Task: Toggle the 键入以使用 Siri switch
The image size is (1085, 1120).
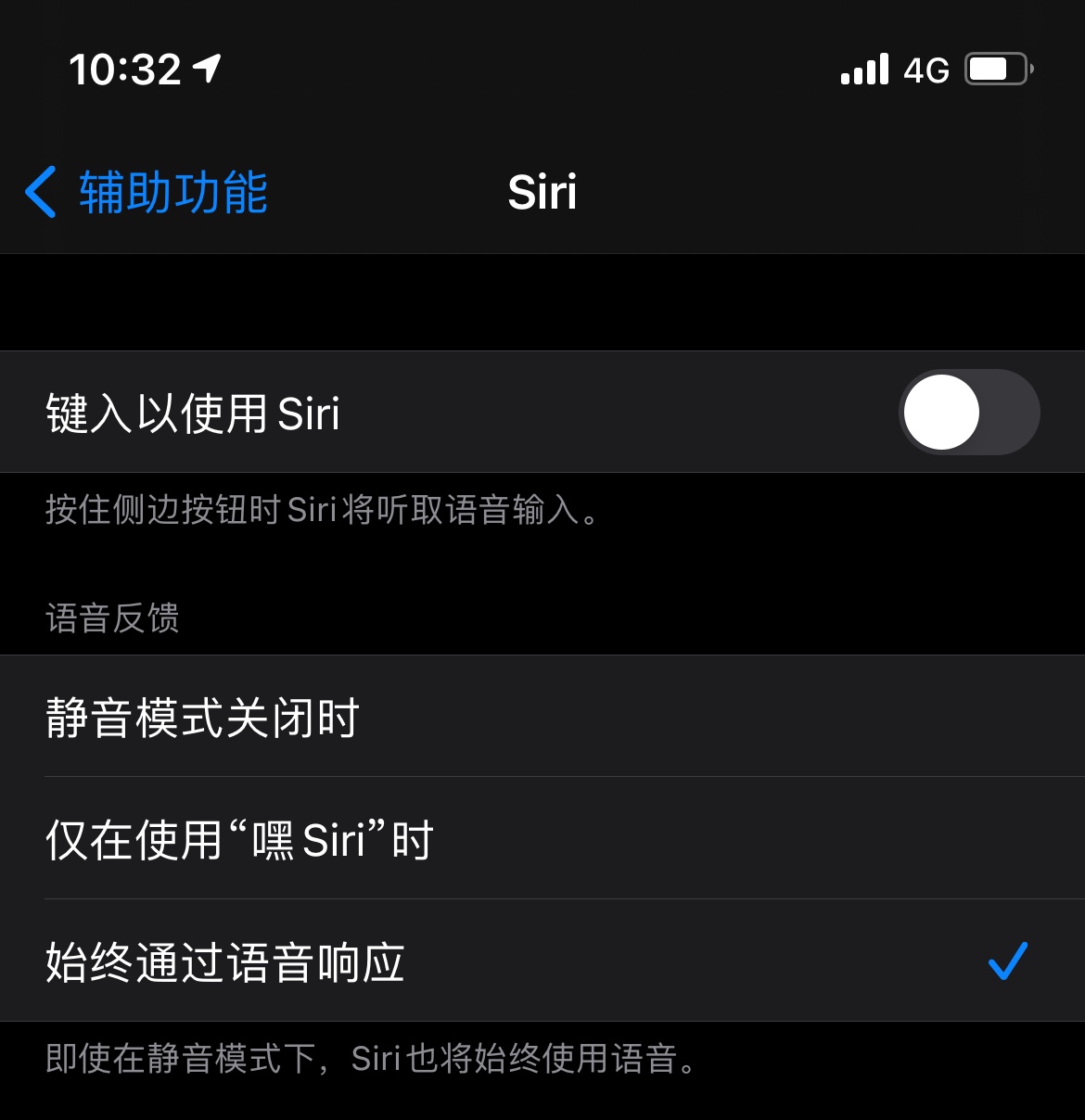Action: coord(968,413)
